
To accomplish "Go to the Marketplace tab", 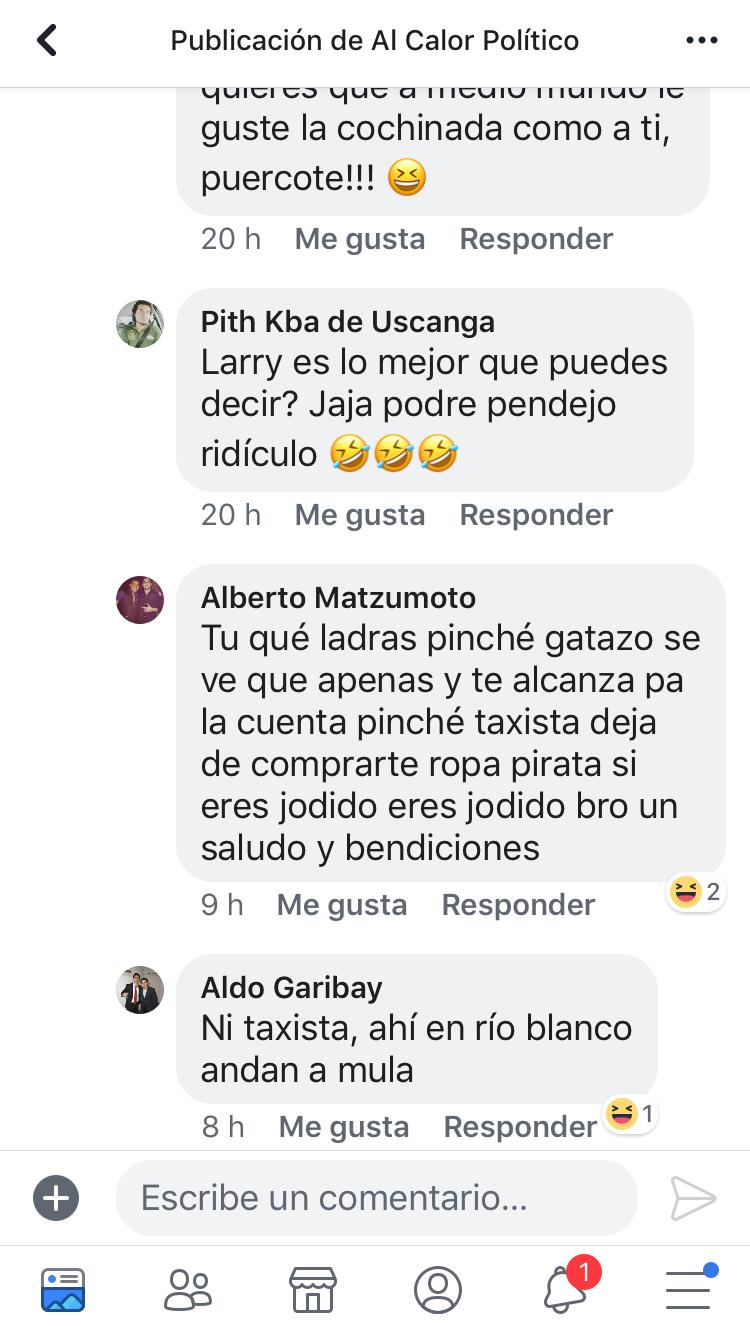I will (312, 1290).
